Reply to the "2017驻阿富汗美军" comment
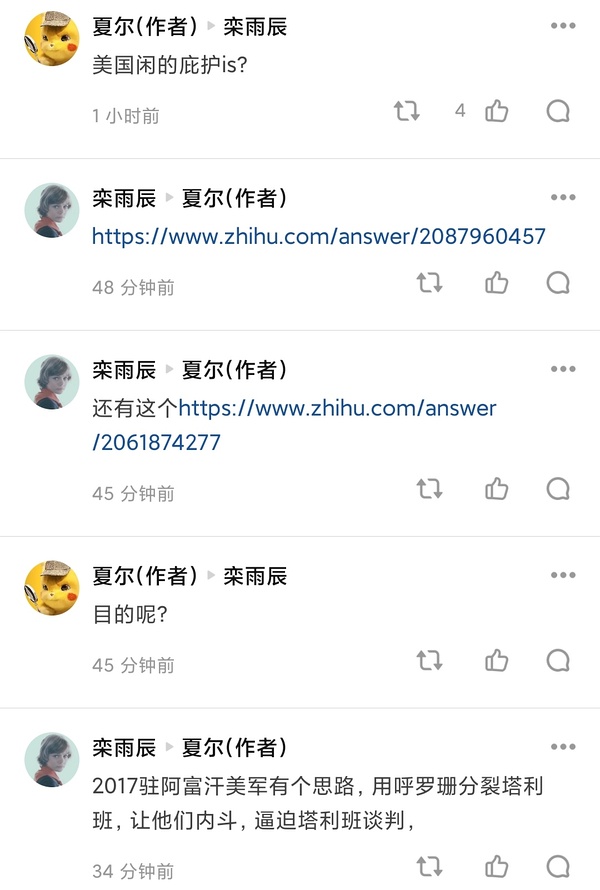 click(x=558, y=867)
